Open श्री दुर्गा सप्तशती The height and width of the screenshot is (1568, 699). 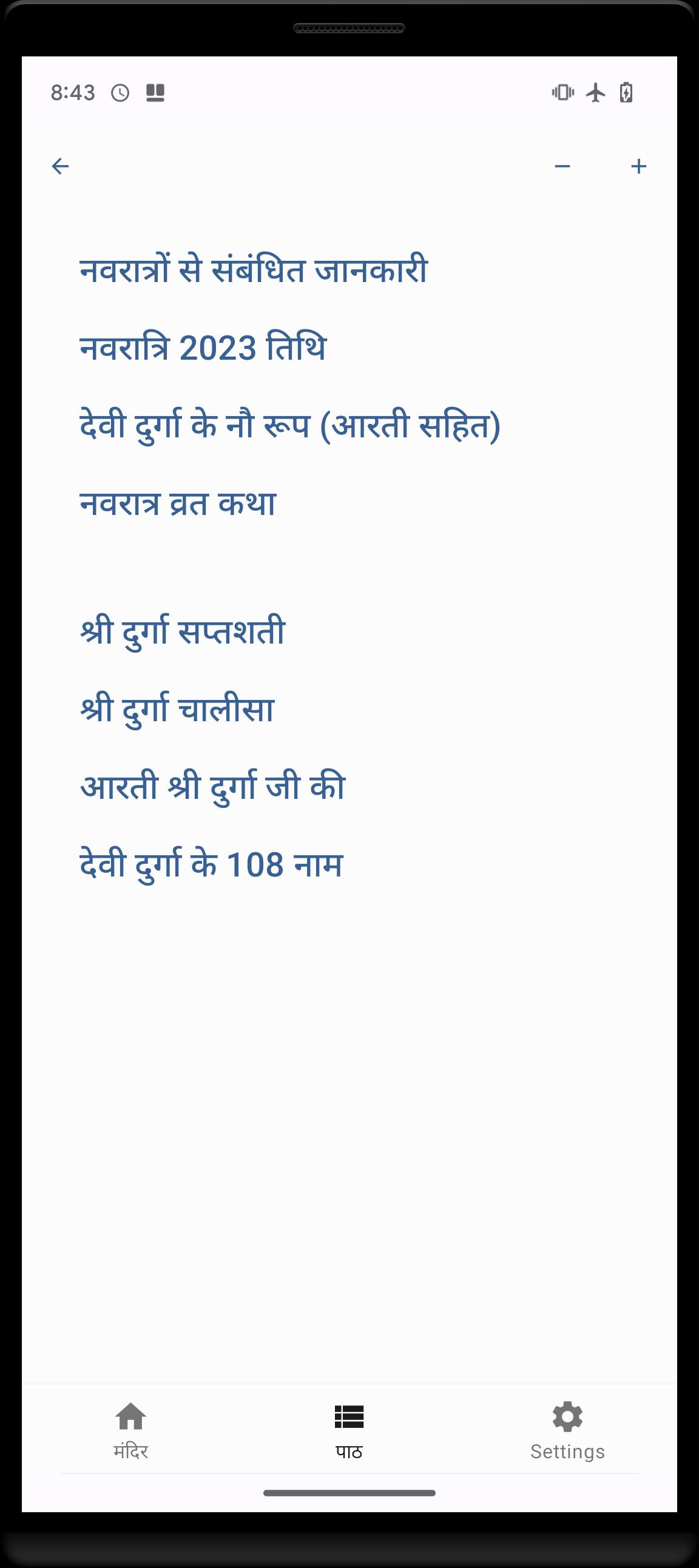pyautogui.click(x=183, y=631)
